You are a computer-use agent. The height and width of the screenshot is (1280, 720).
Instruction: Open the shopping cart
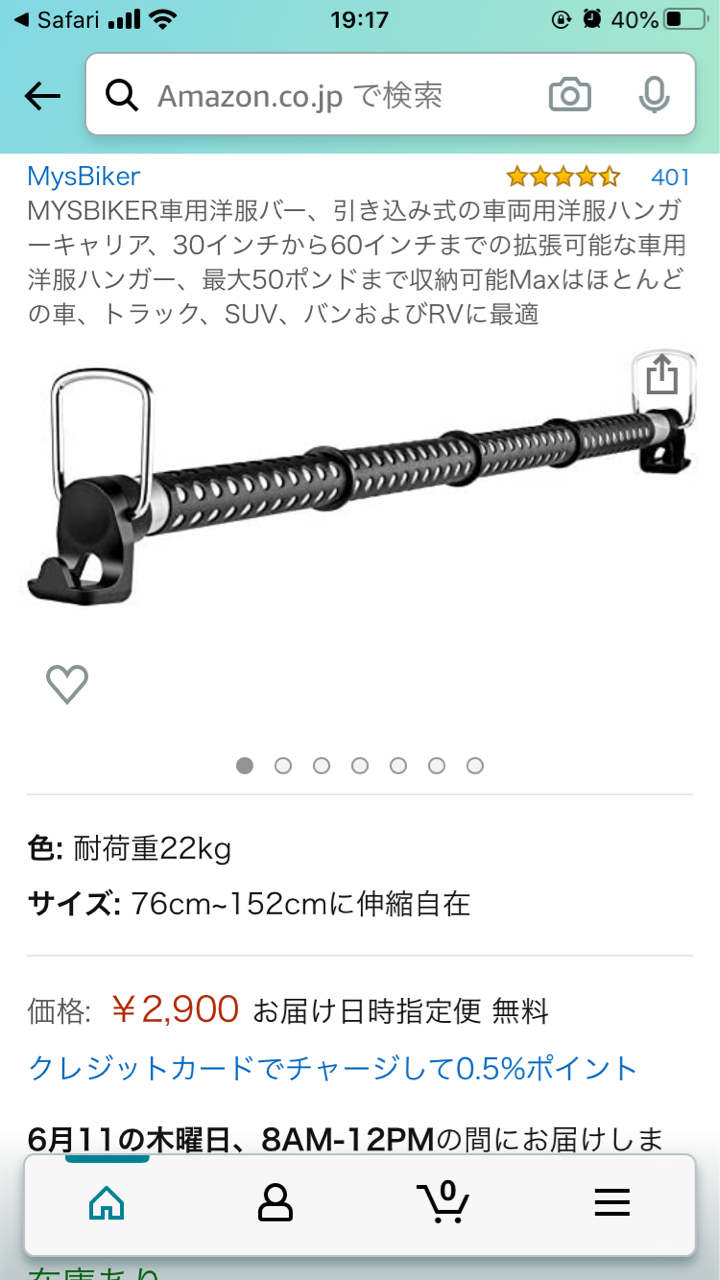click(442, 1201)
